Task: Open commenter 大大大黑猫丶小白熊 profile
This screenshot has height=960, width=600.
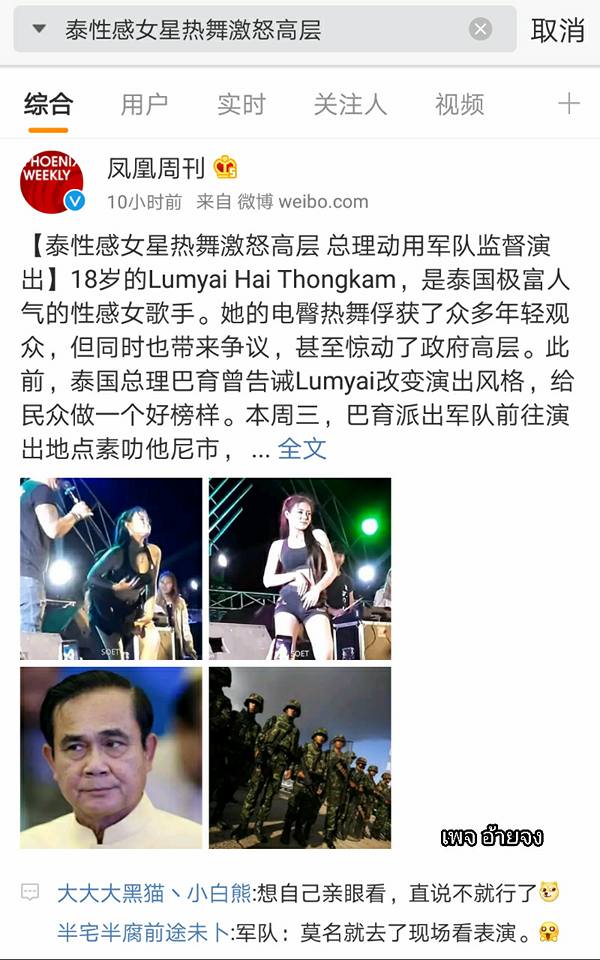Action: (x=154, y=892)
